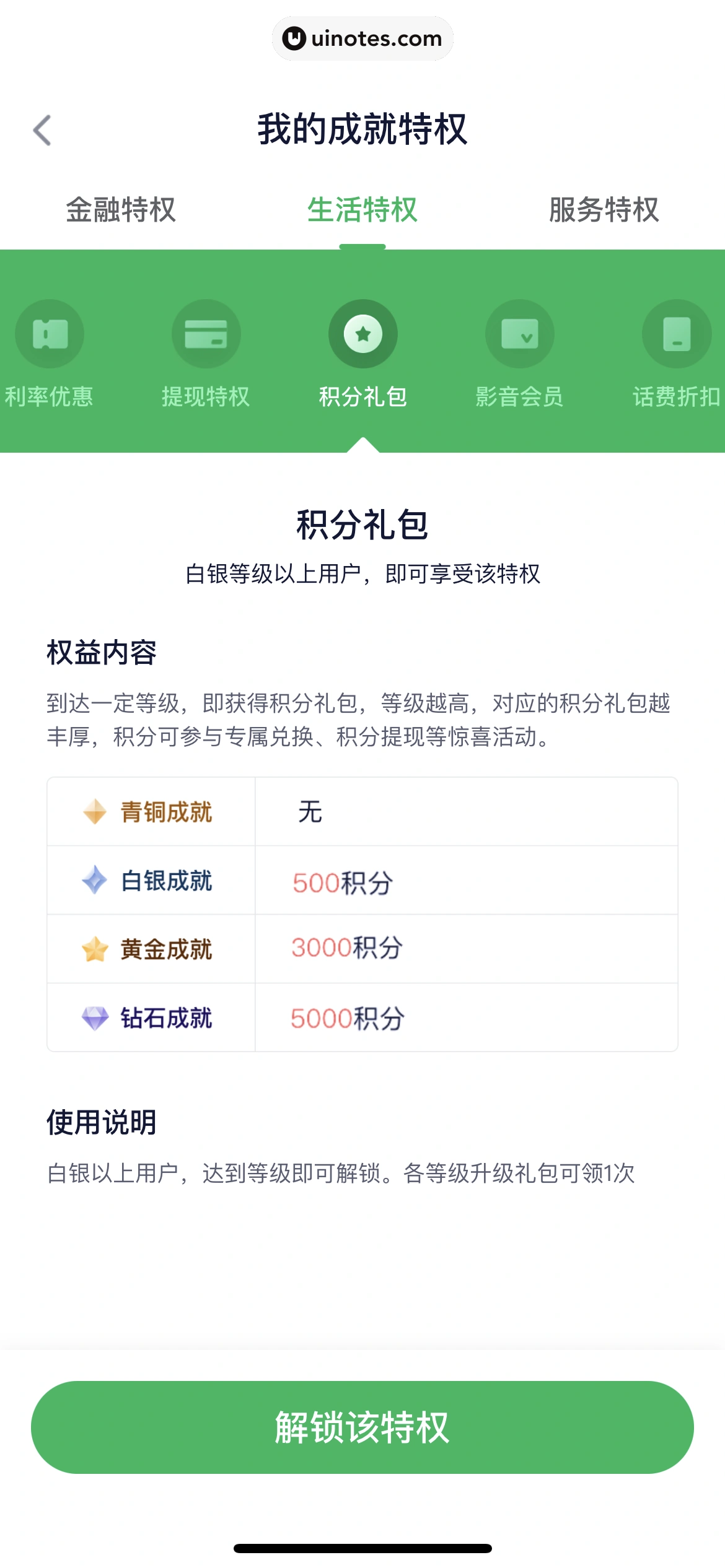Viewport: 725px width, 1568px height.
Task: Select the 积分礼包 star icon
Action: point(362,333)
